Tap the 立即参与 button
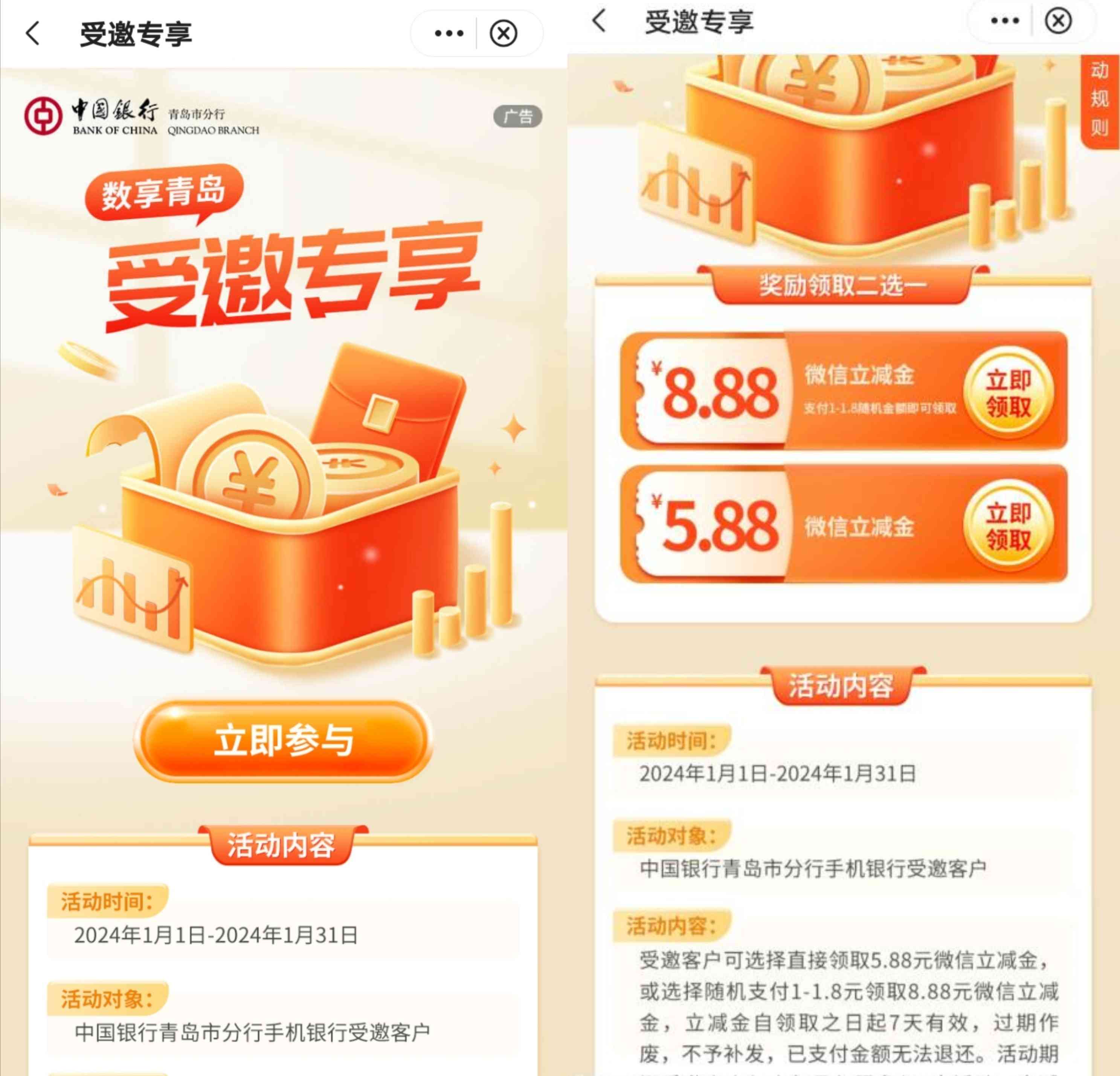 coord(284,741)
